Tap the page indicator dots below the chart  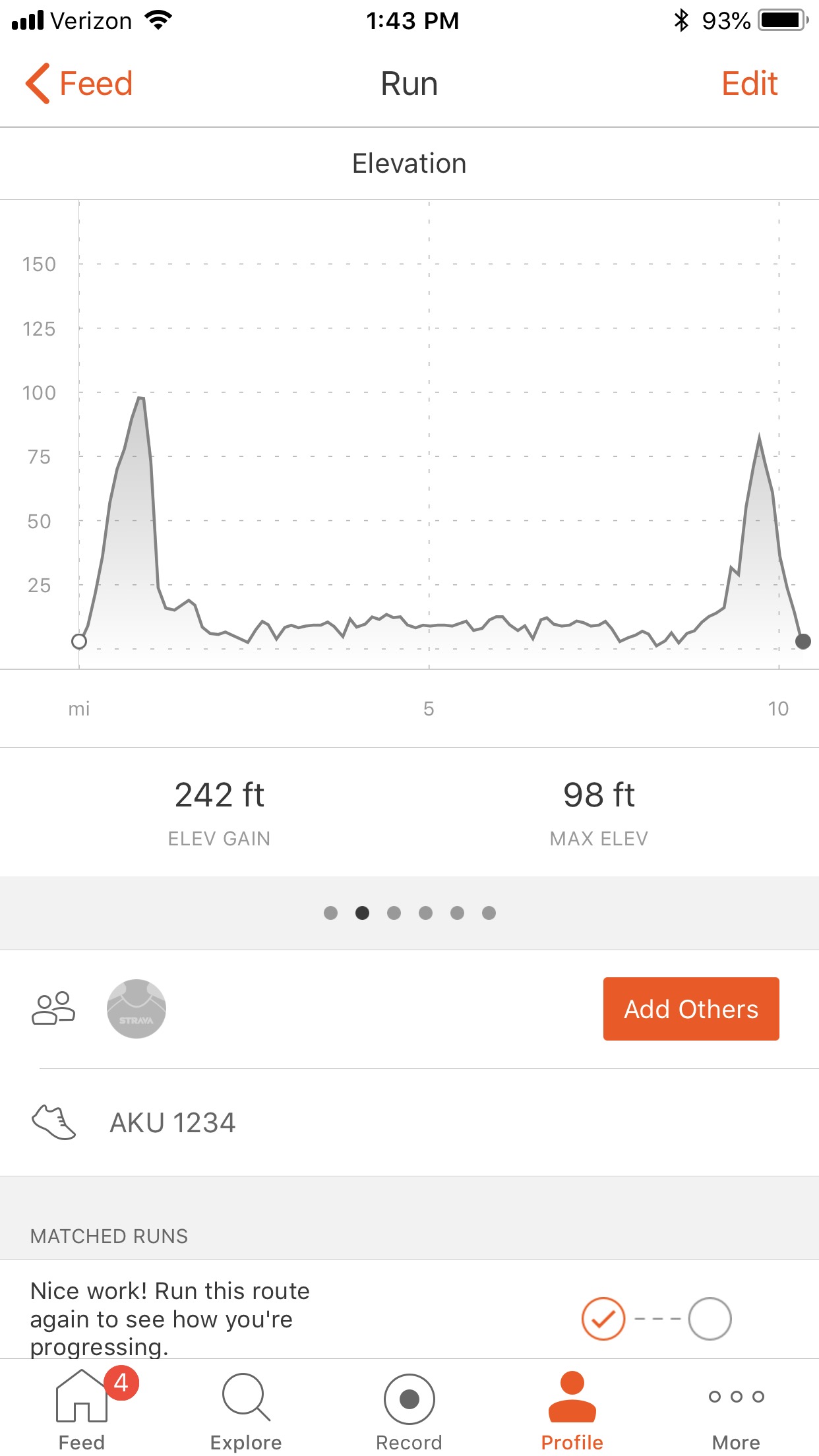409,913
